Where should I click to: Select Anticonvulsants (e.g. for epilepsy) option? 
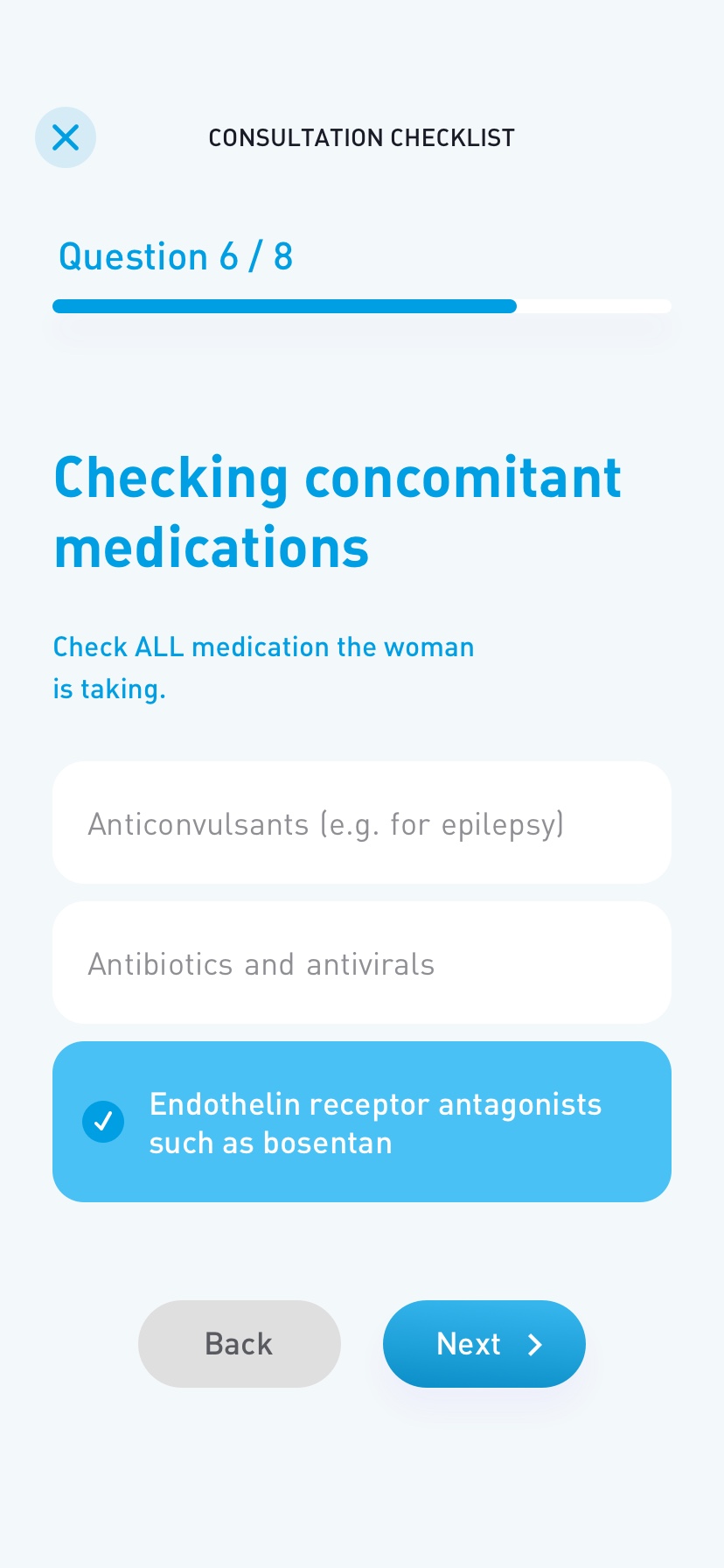pyautogui.click(x=361, y=822)
